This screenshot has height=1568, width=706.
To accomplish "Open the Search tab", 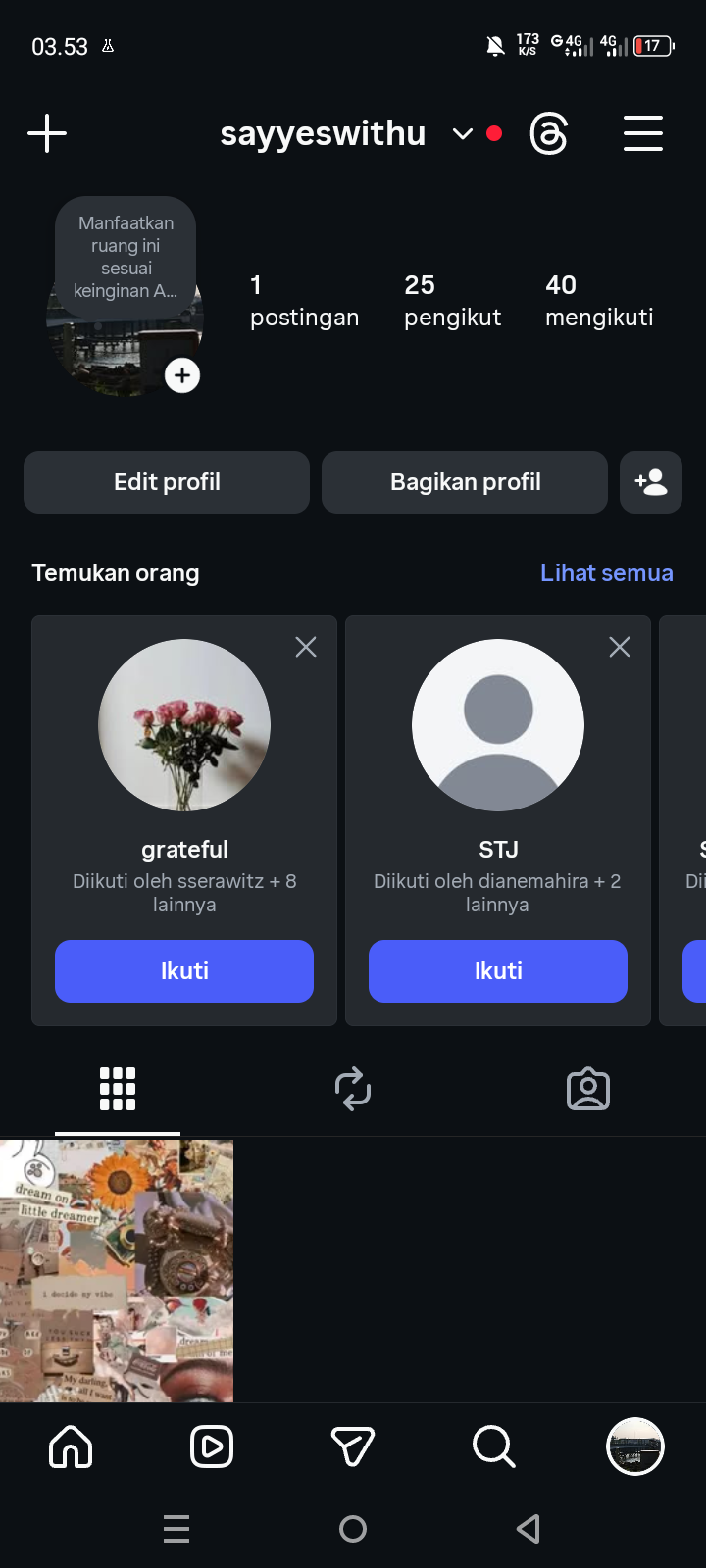I will coord(493,1446).
